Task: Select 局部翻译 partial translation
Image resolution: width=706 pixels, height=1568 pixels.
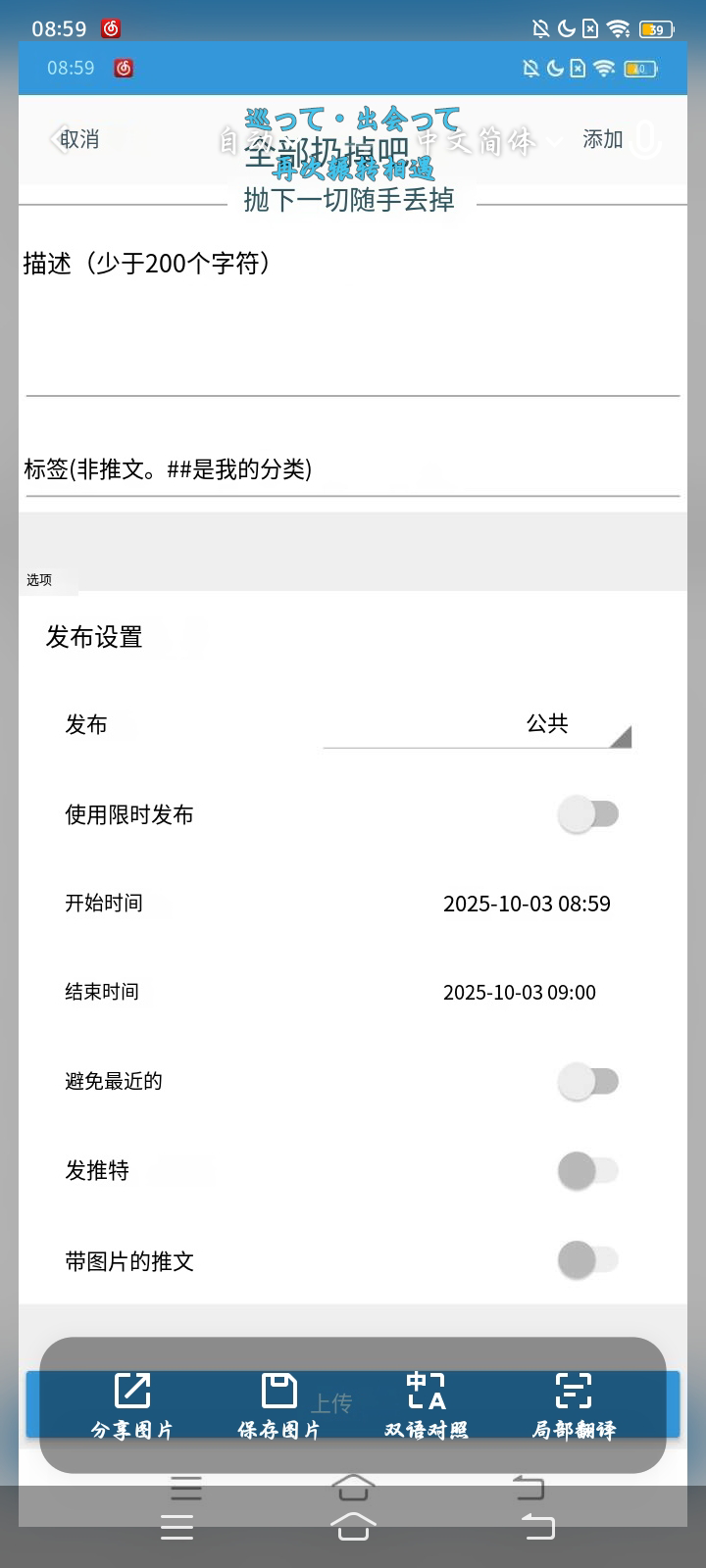Action: coord(574,1405)
